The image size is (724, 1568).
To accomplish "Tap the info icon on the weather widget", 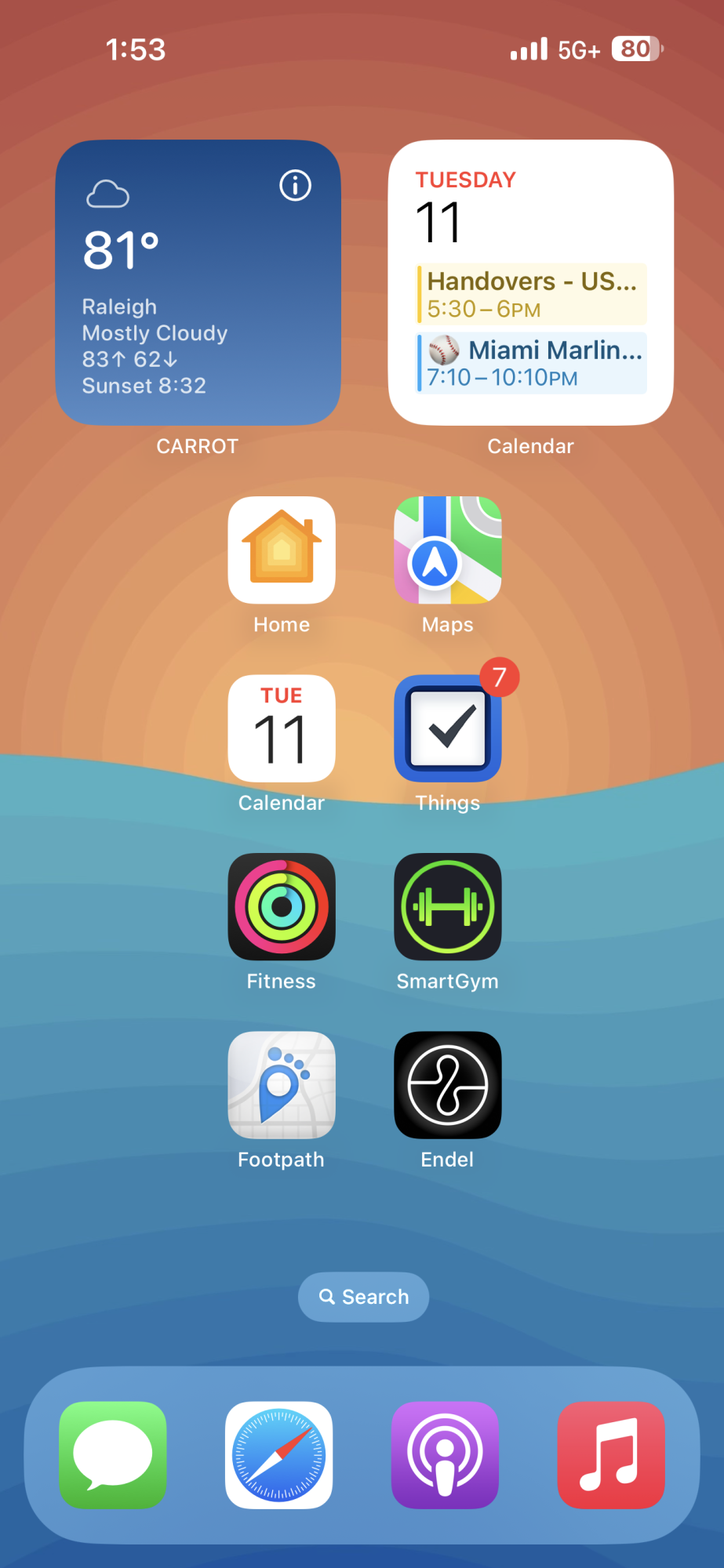I will (295, 186).
